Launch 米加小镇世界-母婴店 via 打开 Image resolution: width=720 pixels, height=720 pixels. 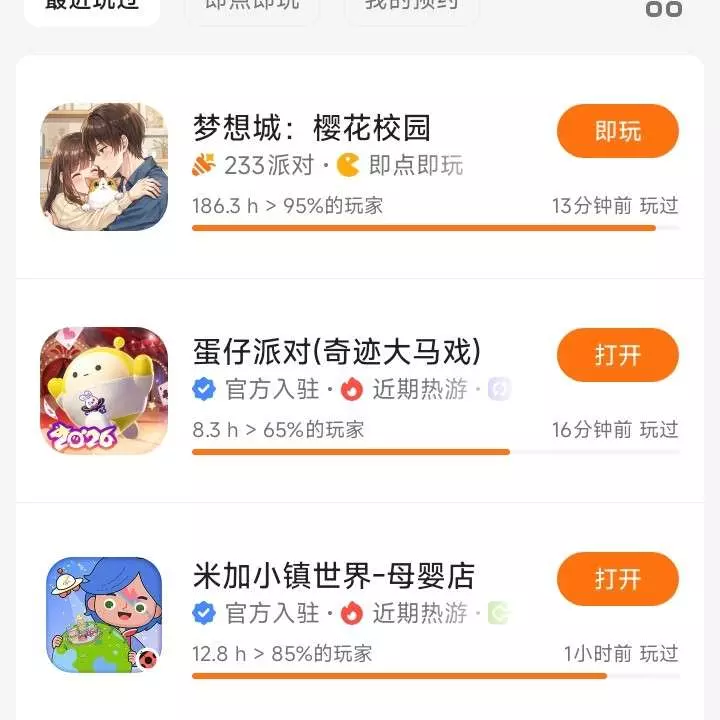[x=617, y=579]
